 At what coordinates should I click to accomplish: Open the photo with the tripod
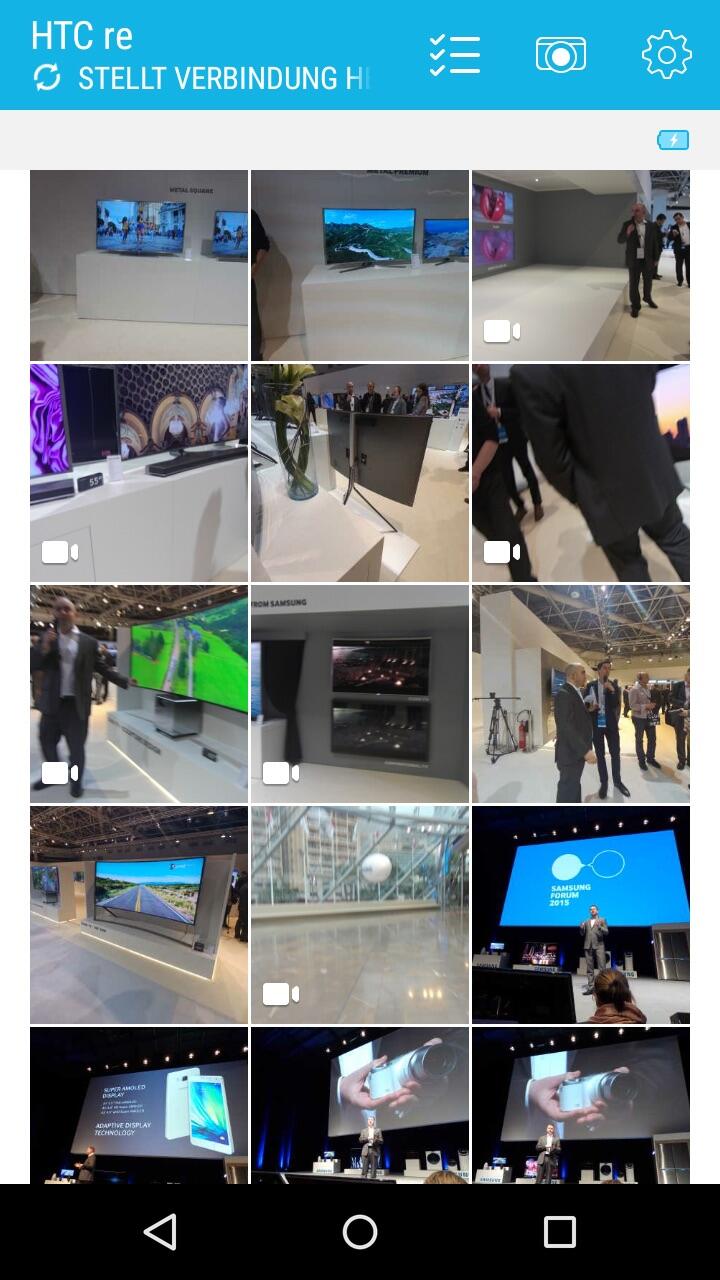(x=581, y=694)
